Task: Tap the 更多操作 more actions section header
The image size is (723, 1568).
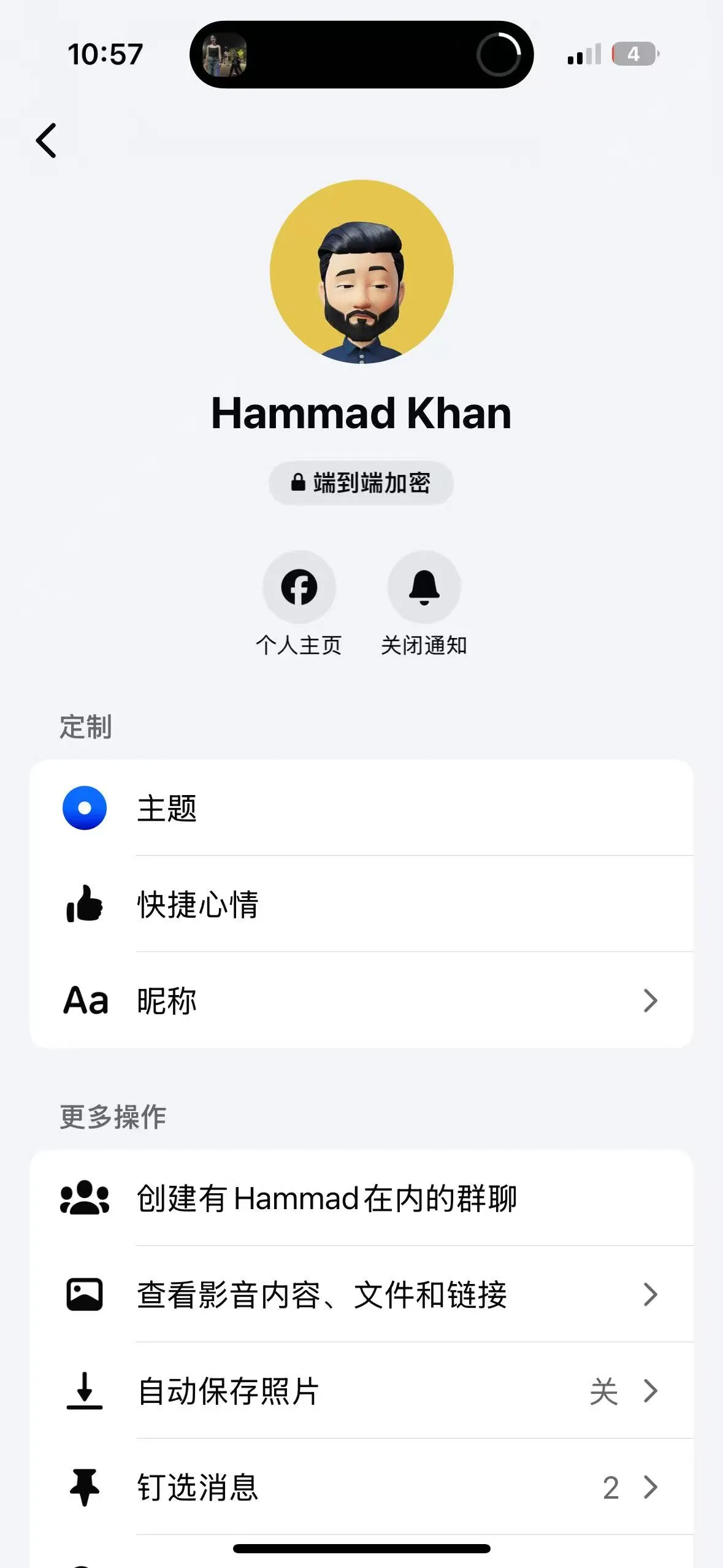Action: pos(112,1116)
